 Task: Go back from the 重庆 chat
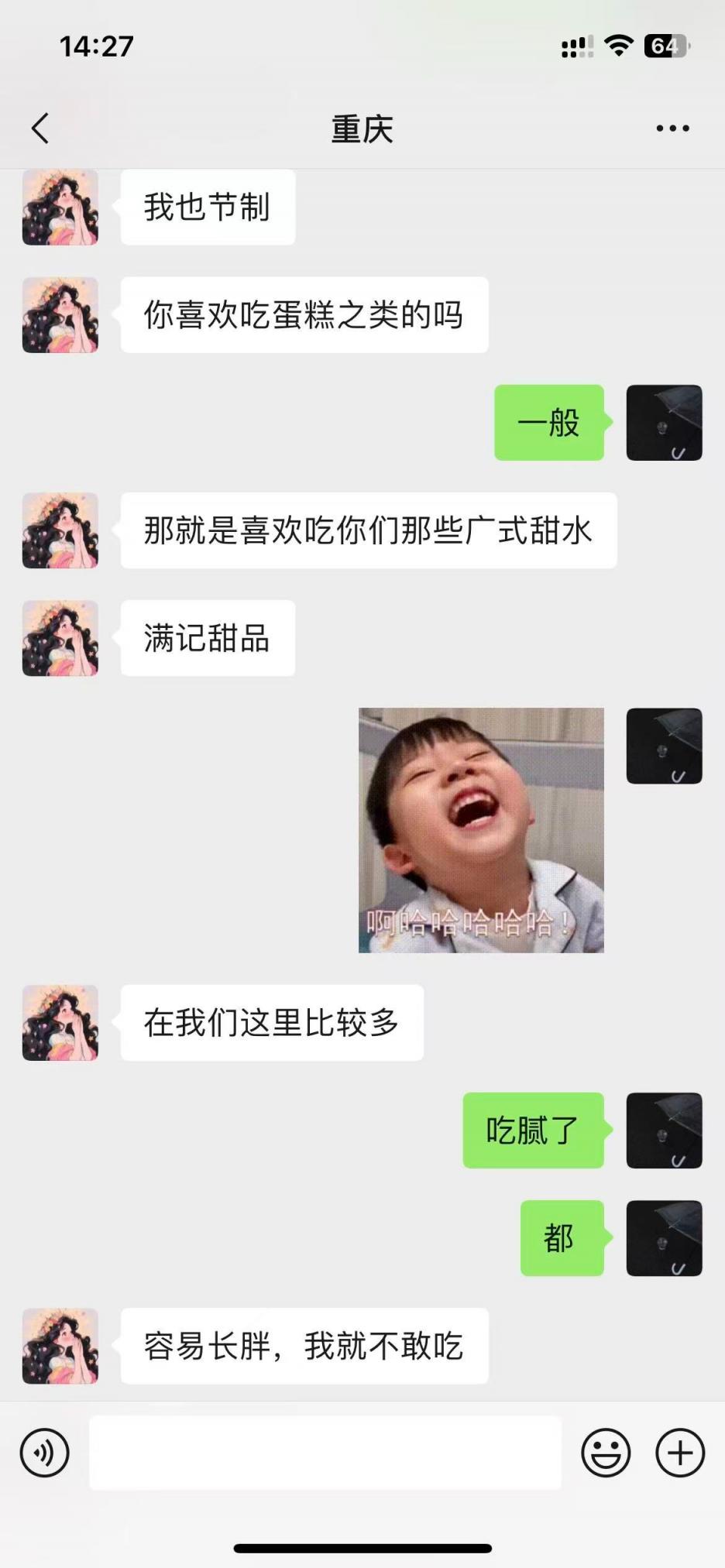pos(40,129)
